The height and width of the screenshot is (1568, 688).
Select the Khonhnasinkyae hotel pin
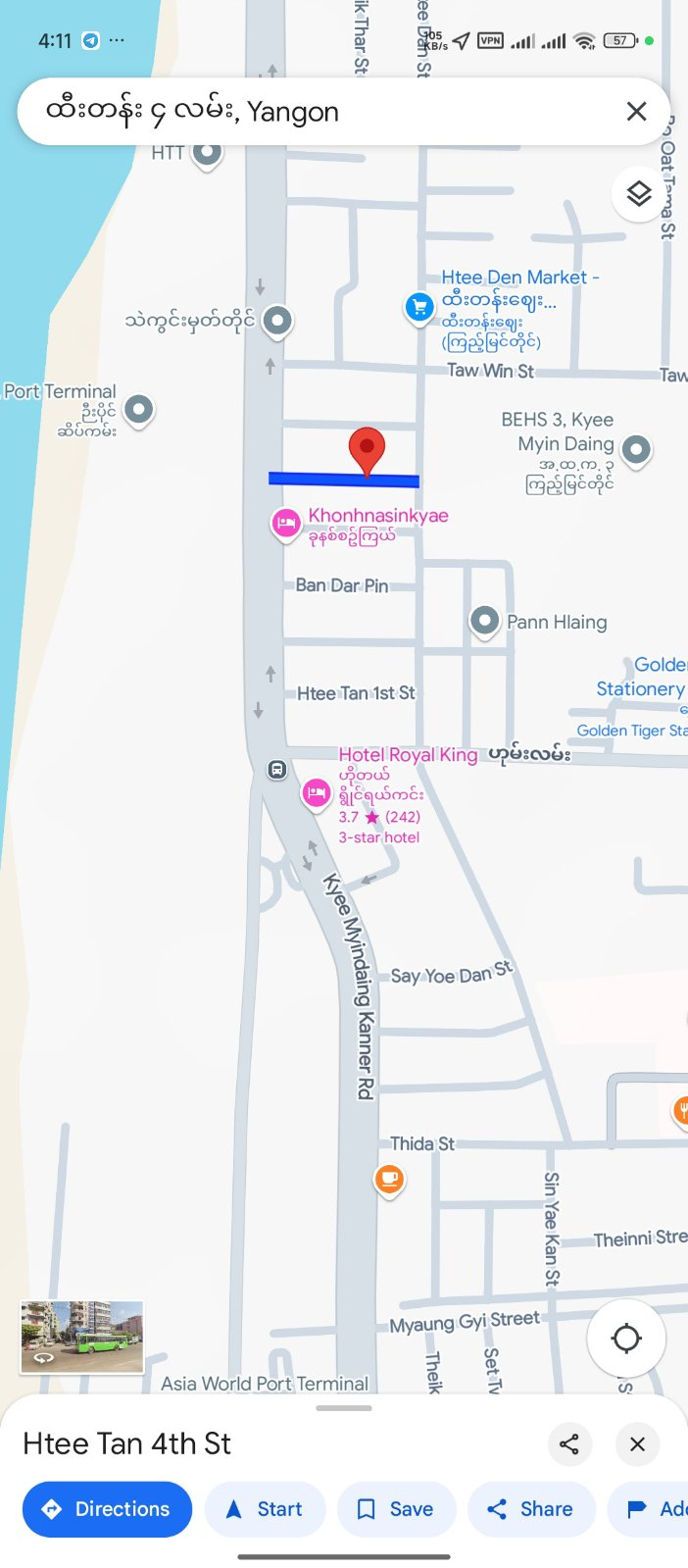[x=285, y=523]
